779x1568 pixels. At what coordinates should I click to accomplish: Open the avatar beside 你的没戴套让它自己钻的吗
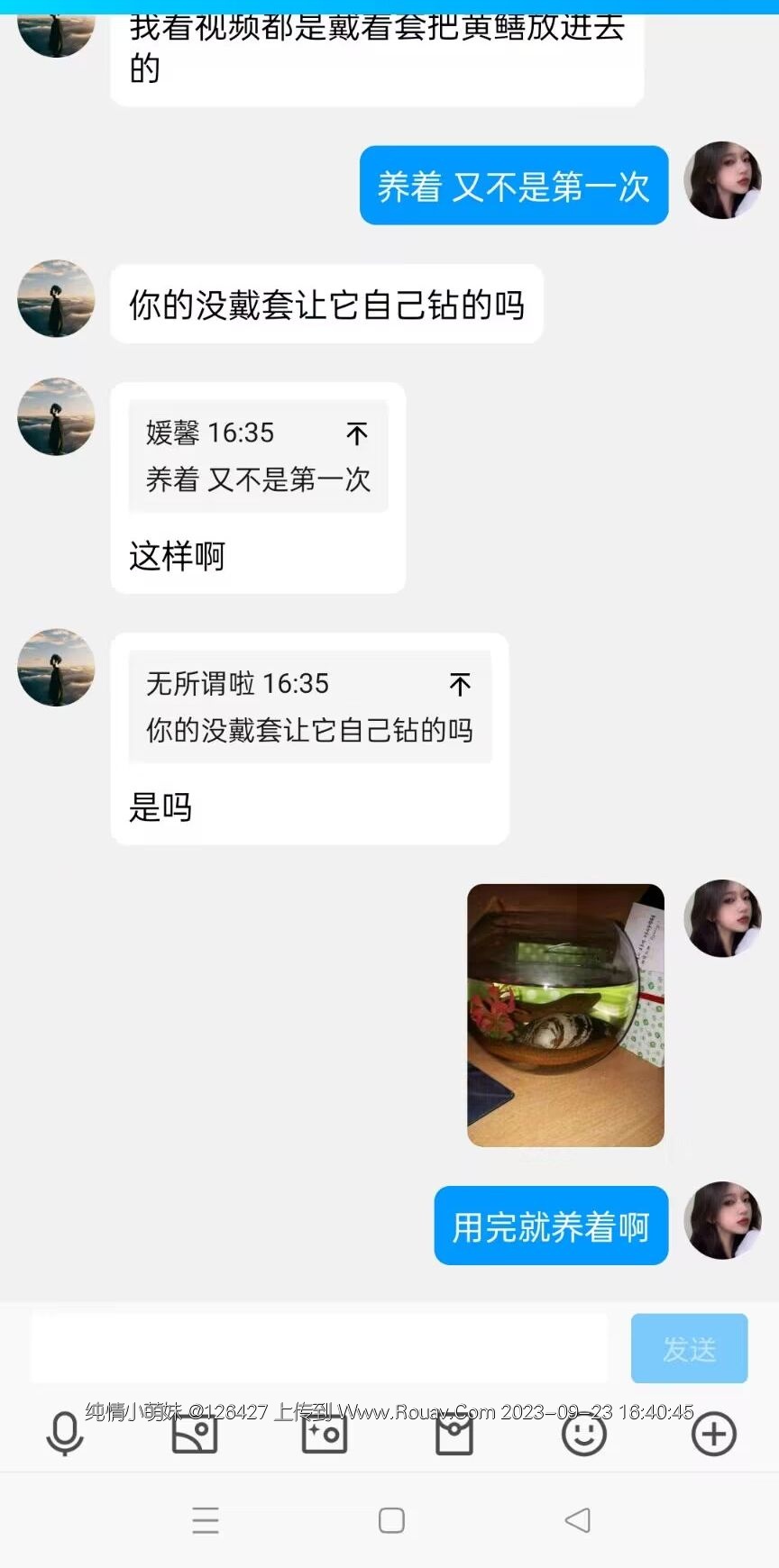[56, 299]
